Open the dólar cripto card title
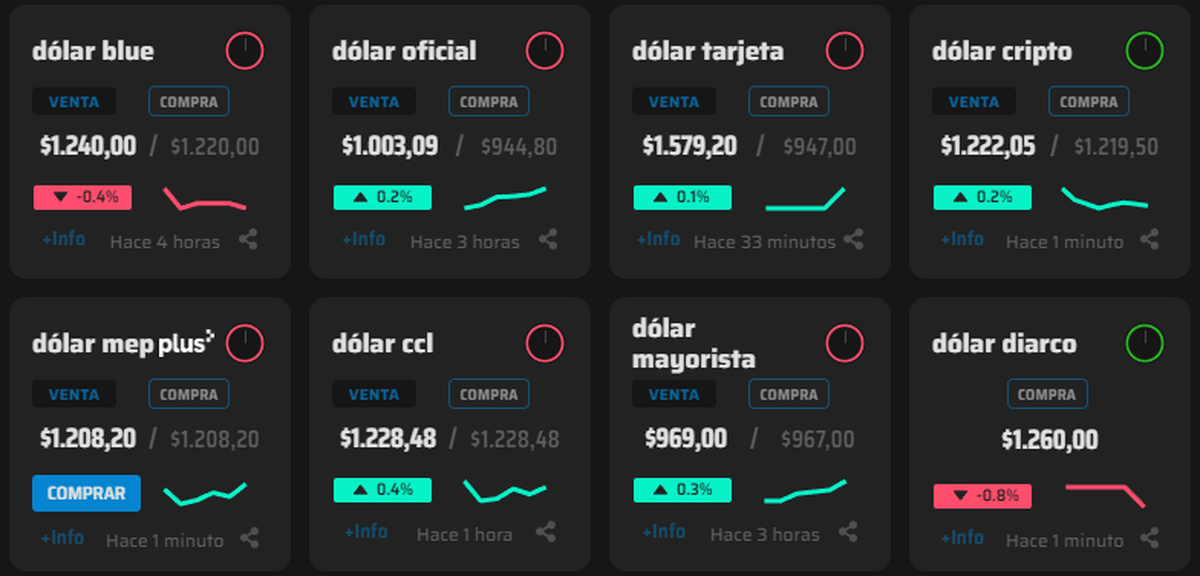Viewport: 1200px width, 576px height. pos(1002,51)
